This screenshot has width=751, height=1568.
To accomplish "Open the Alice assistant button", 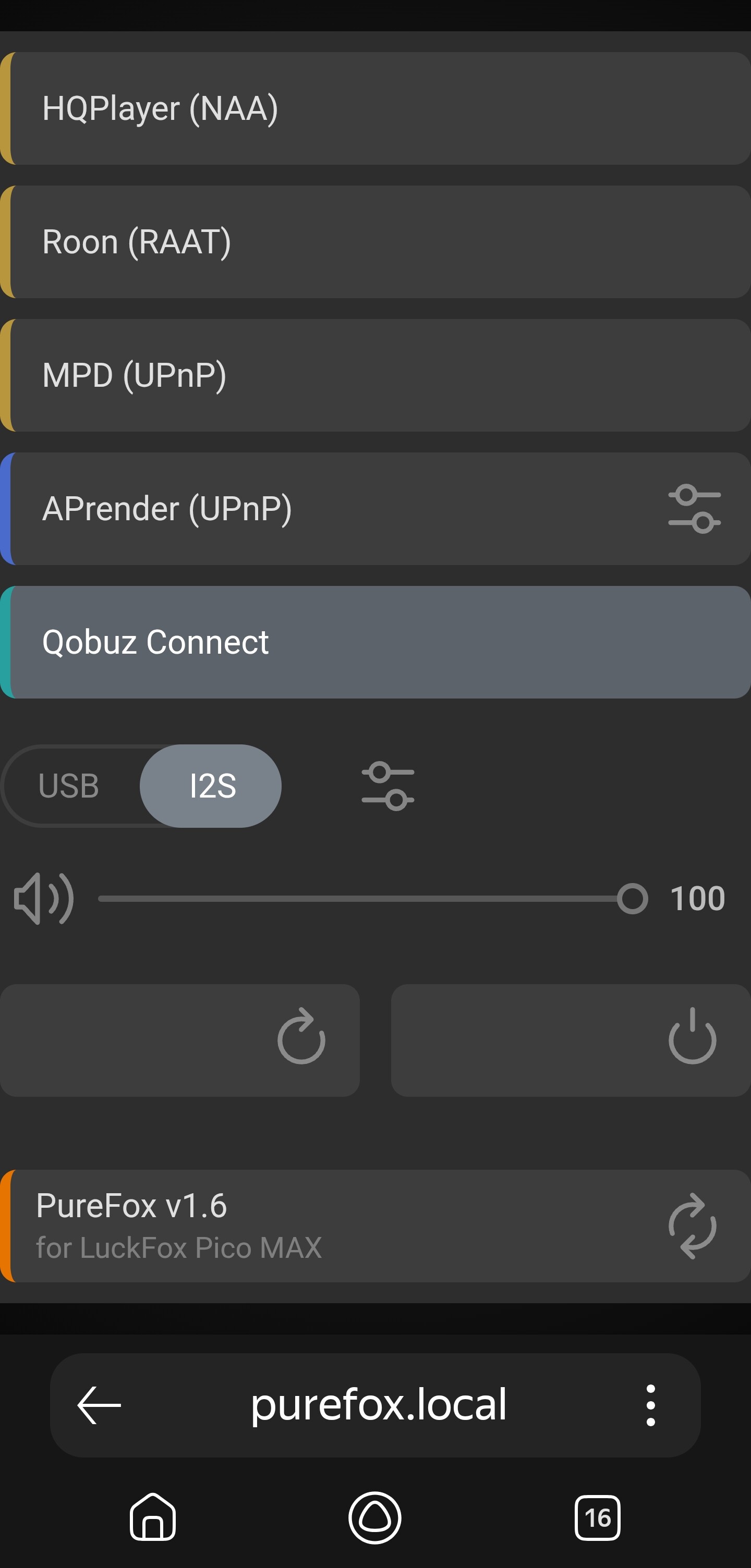I will 374,1517.
